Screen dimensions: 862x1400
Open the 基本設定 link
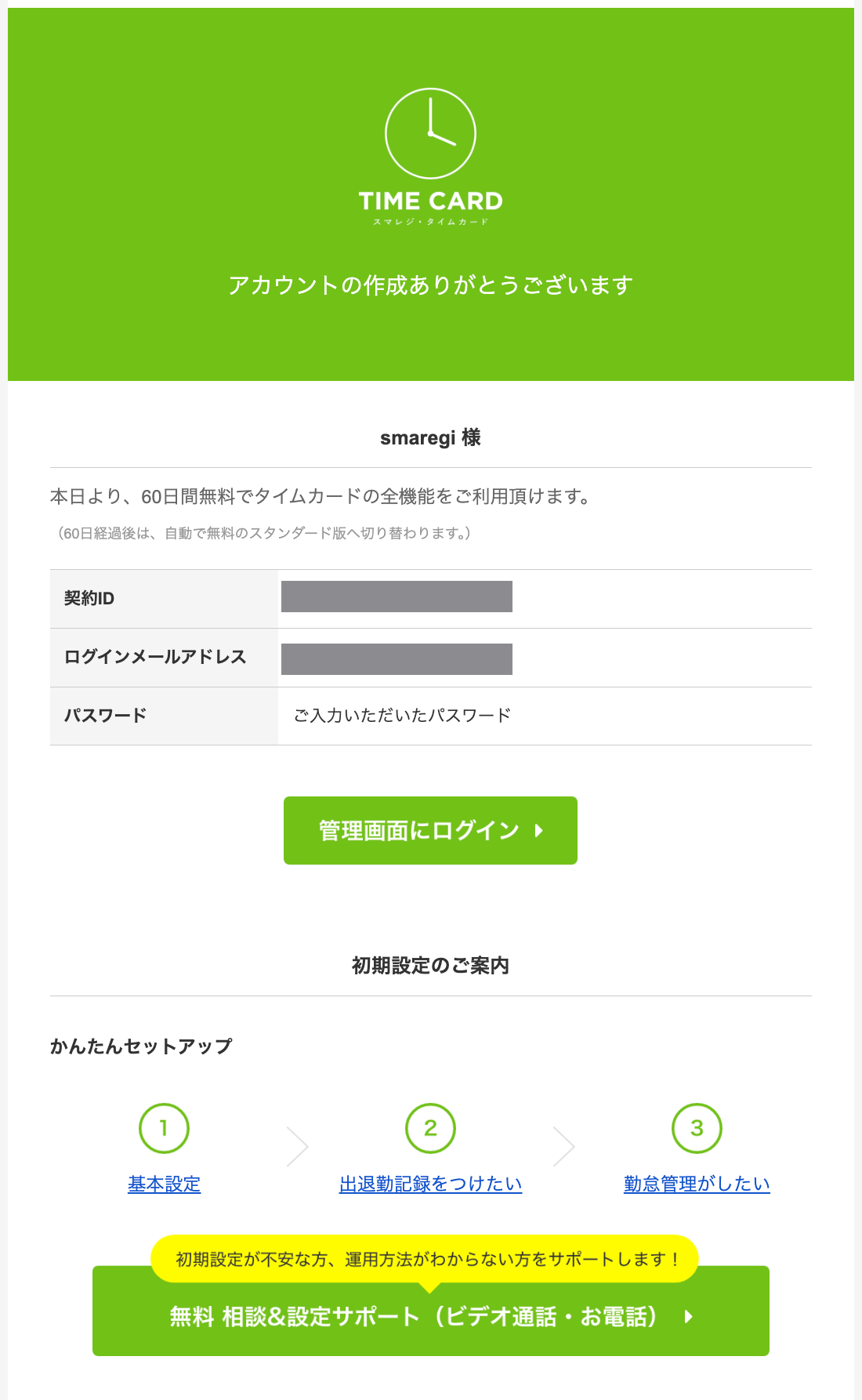point(164,1184)
